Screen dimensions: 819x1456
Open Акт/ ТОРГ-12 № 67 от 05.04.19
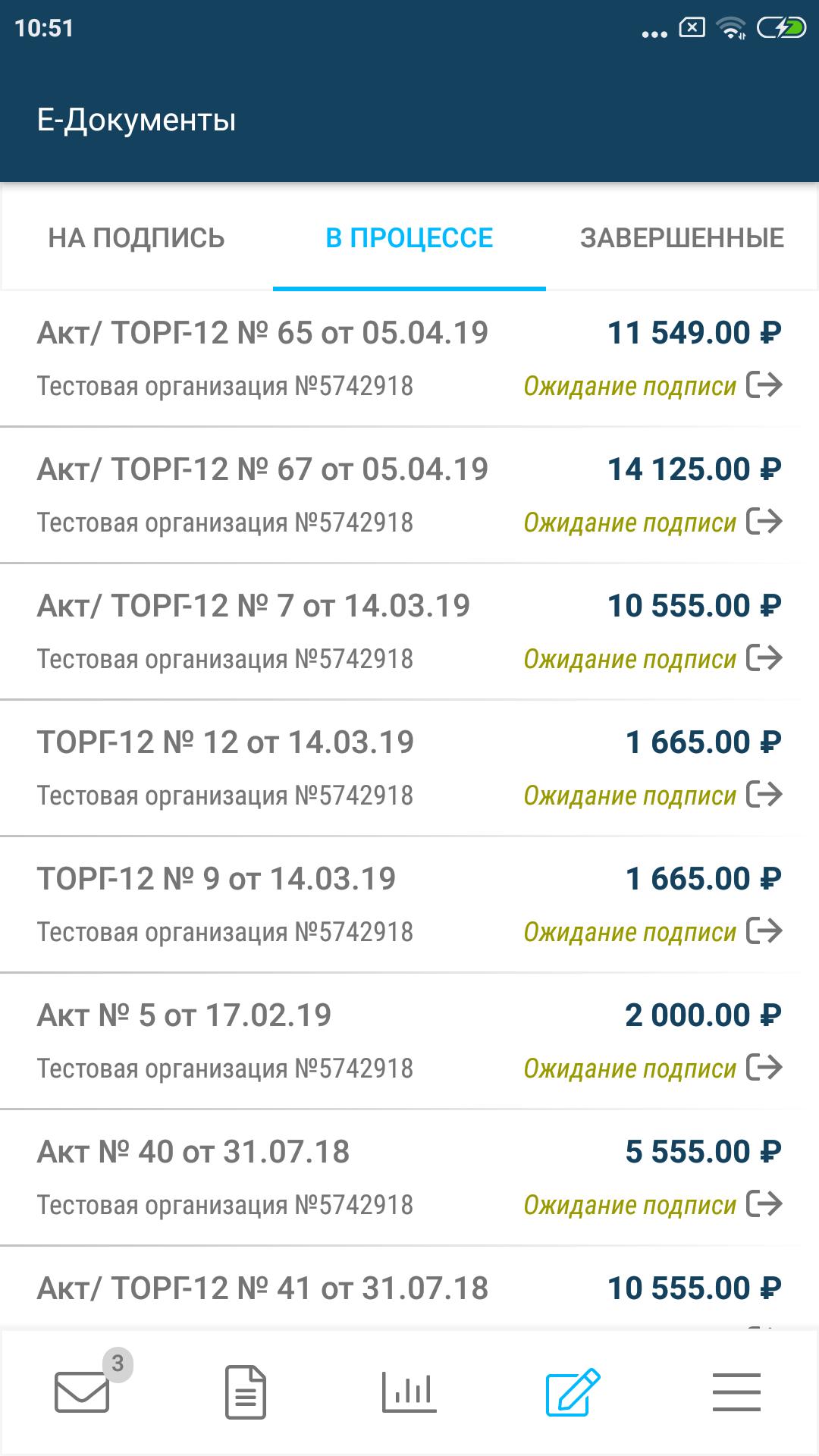(x=409, y=495)
